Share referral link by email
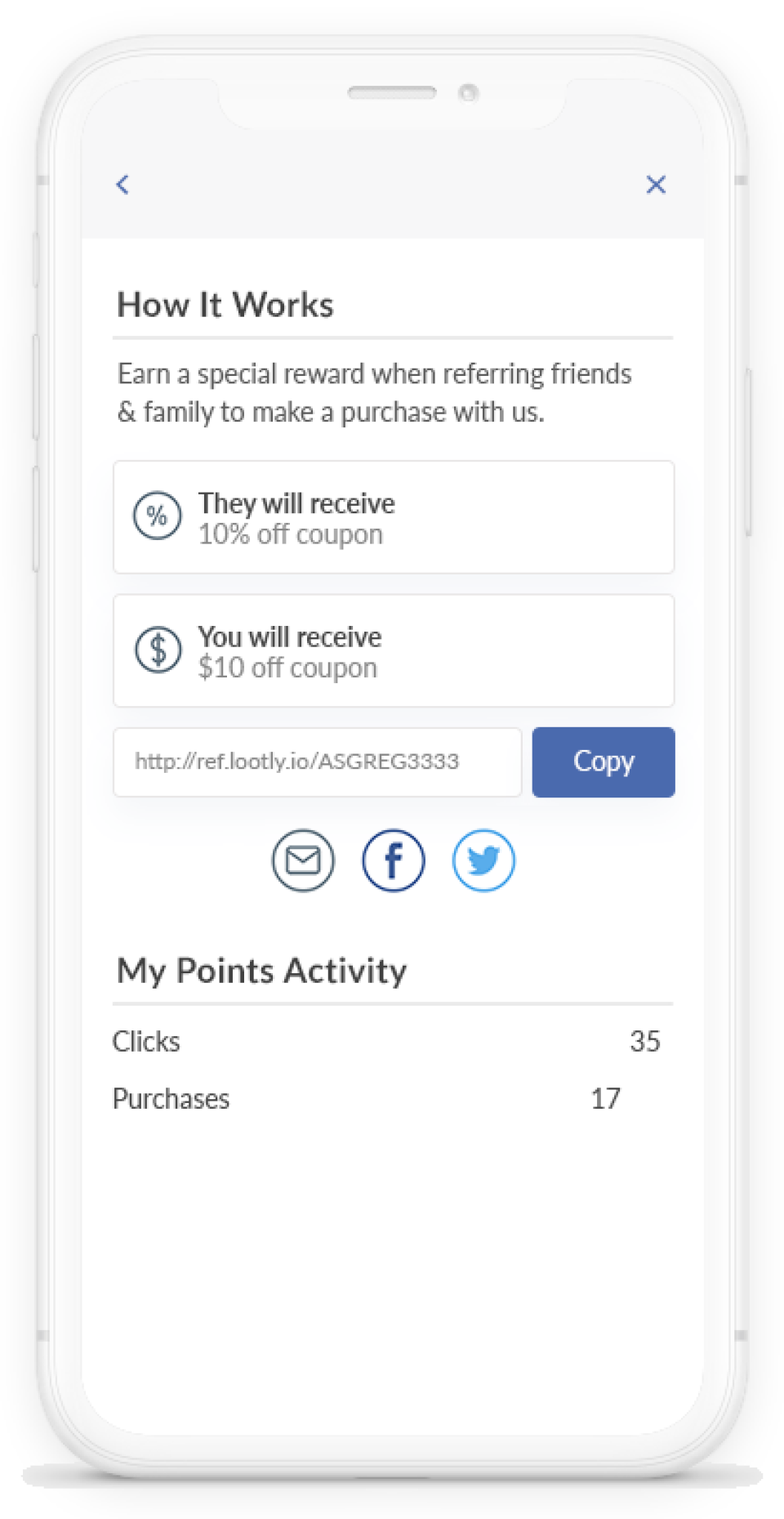The width and height of the screenshot is (784, 1519). pos(303,860)
